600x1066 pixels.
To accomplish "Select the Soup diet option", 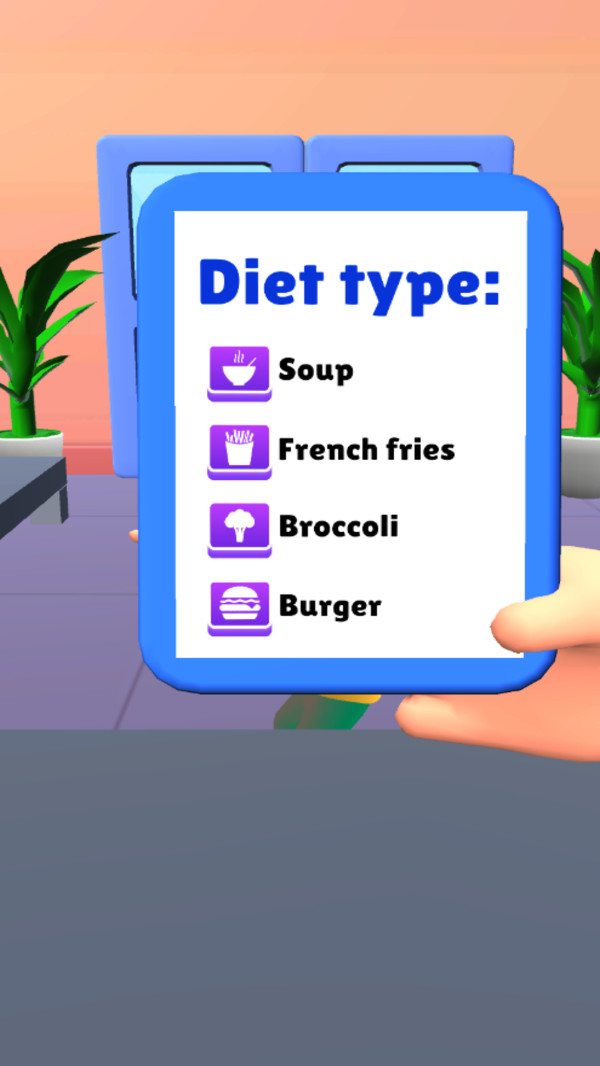I will coord(281,373).
